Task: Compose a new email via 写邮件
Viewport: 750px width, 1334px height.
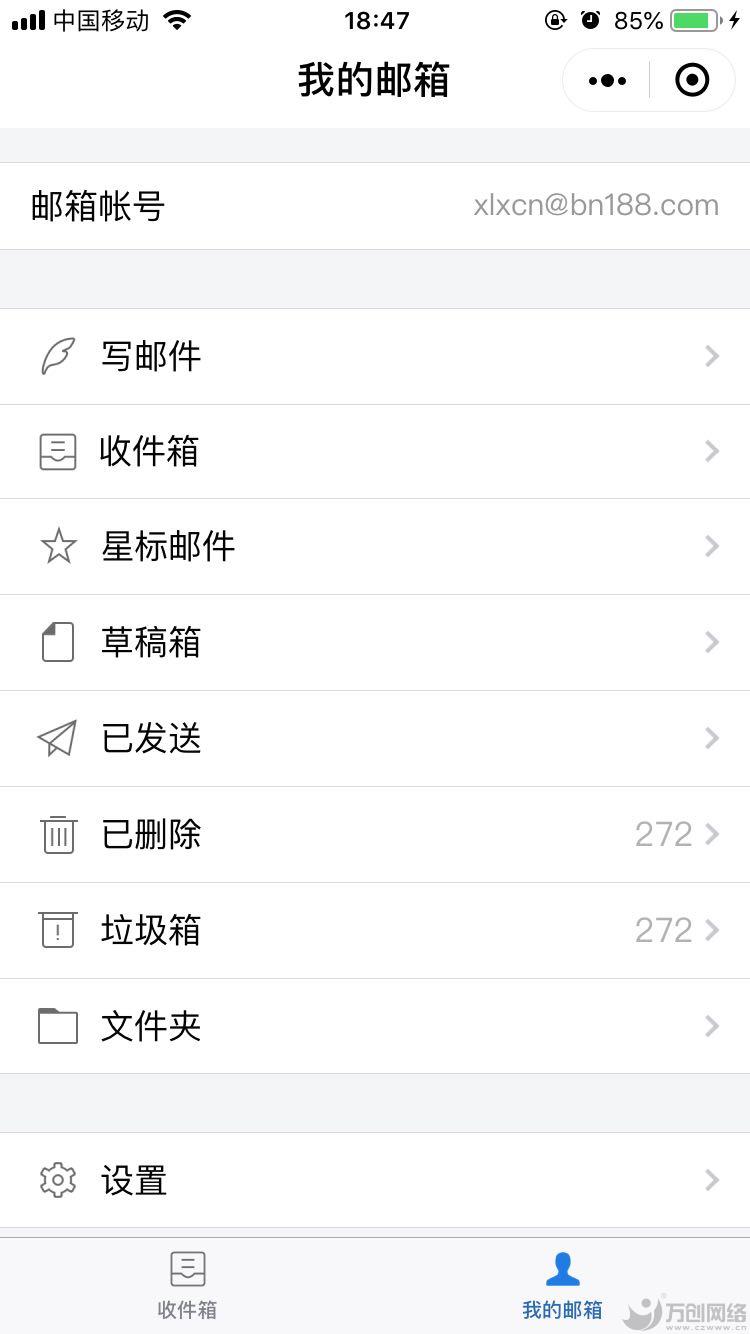Action: tap(375, 356)
